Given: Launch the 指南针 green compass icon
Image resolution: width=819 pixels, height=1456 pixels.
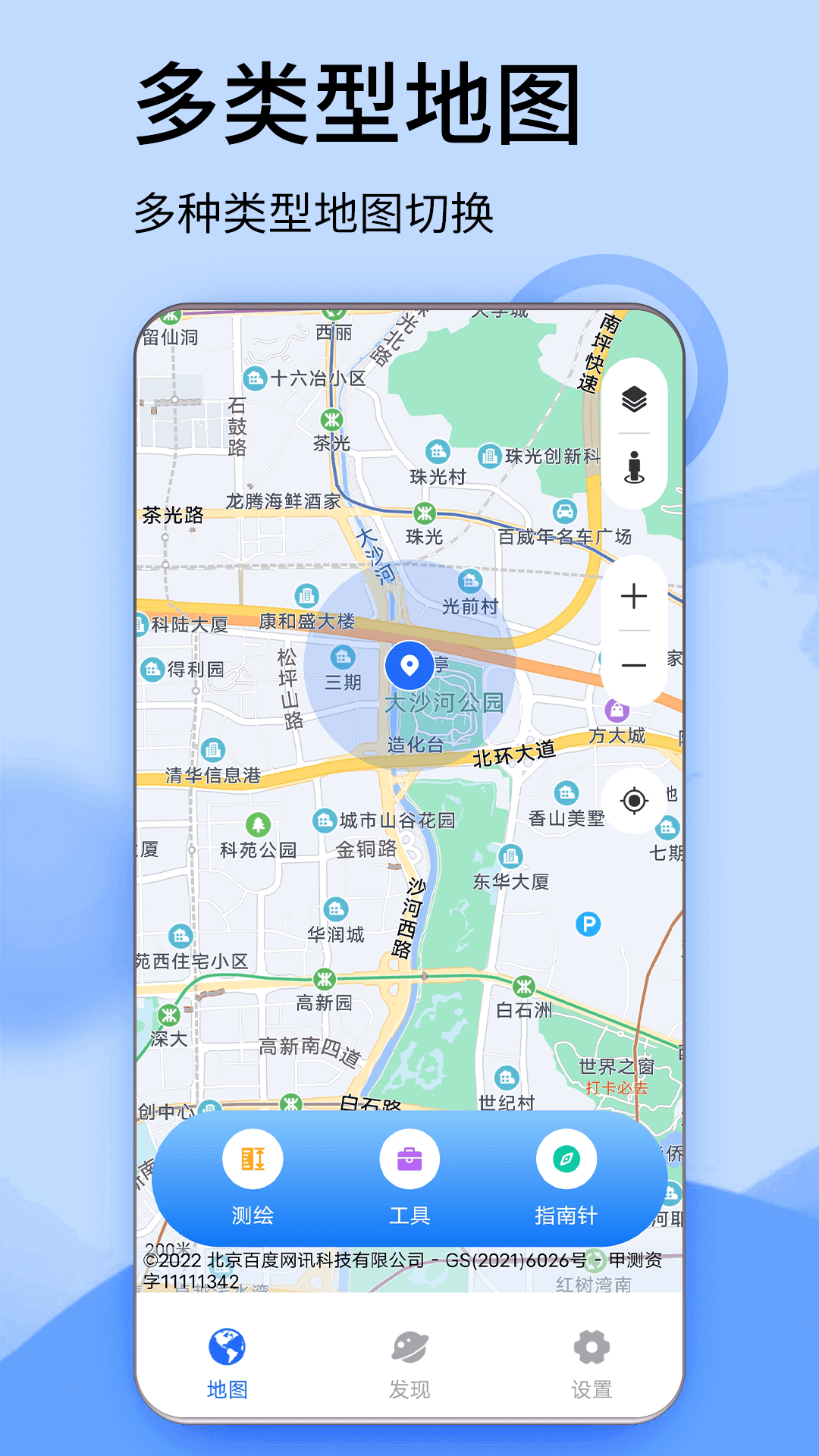Looking at the screenshot, I should (567, 1158).
